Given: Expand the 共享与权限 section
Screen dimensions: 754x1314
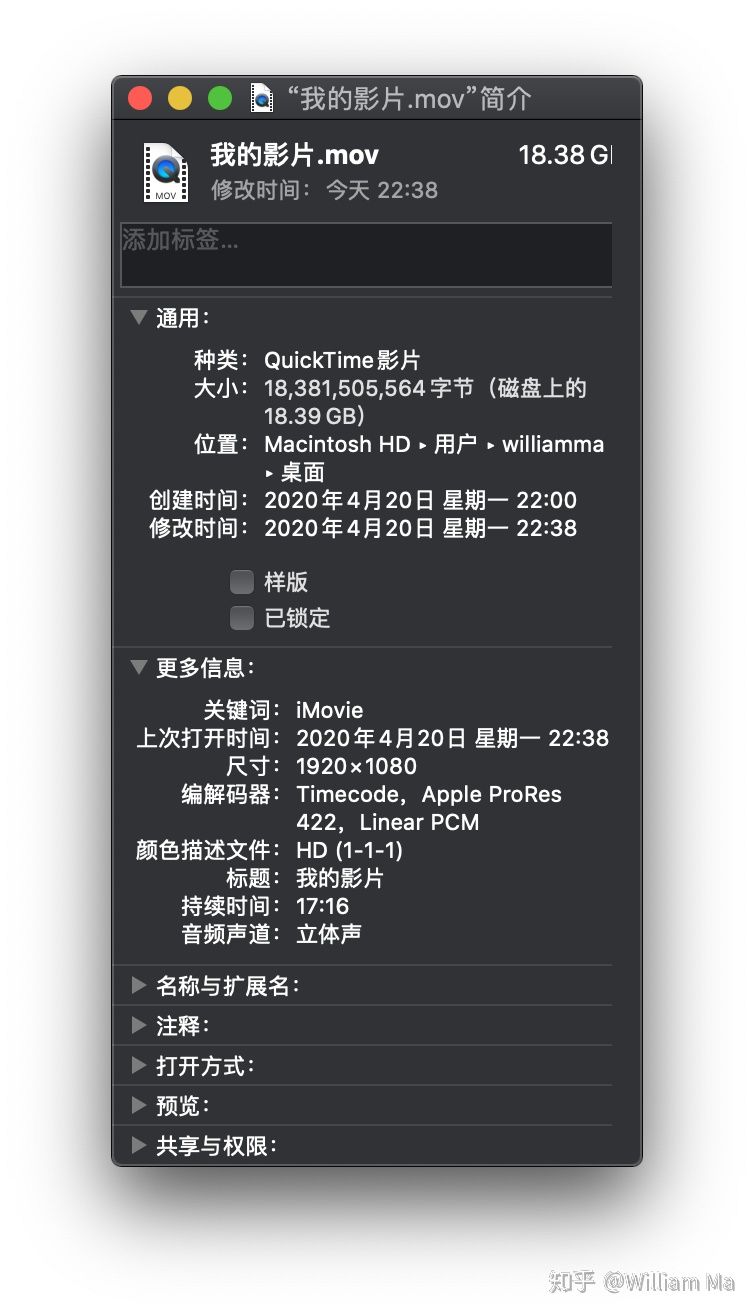Looking at the screenshot, I should pyautogui.click(x=138, y=1145).
